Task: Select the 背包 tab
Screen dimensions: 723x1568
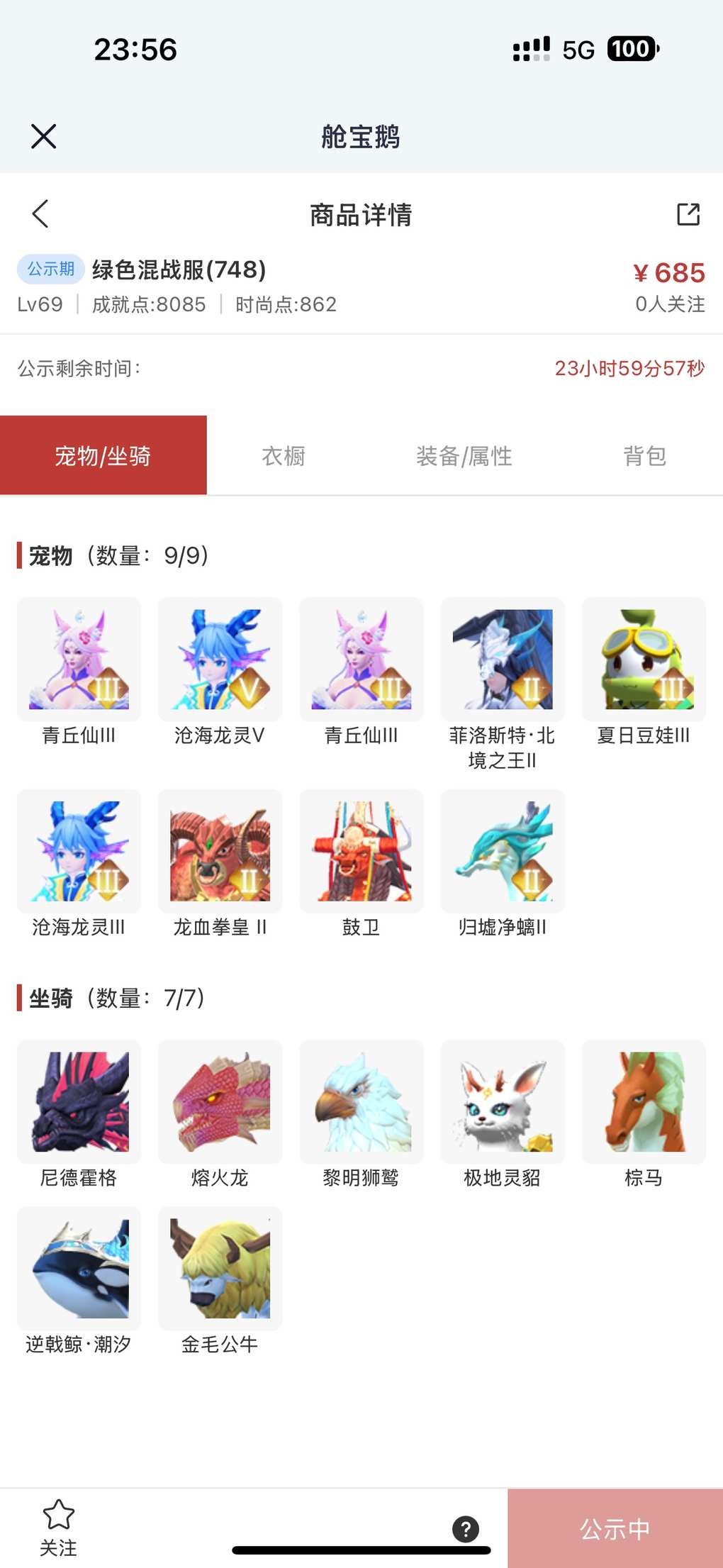Action: point(644,456)
